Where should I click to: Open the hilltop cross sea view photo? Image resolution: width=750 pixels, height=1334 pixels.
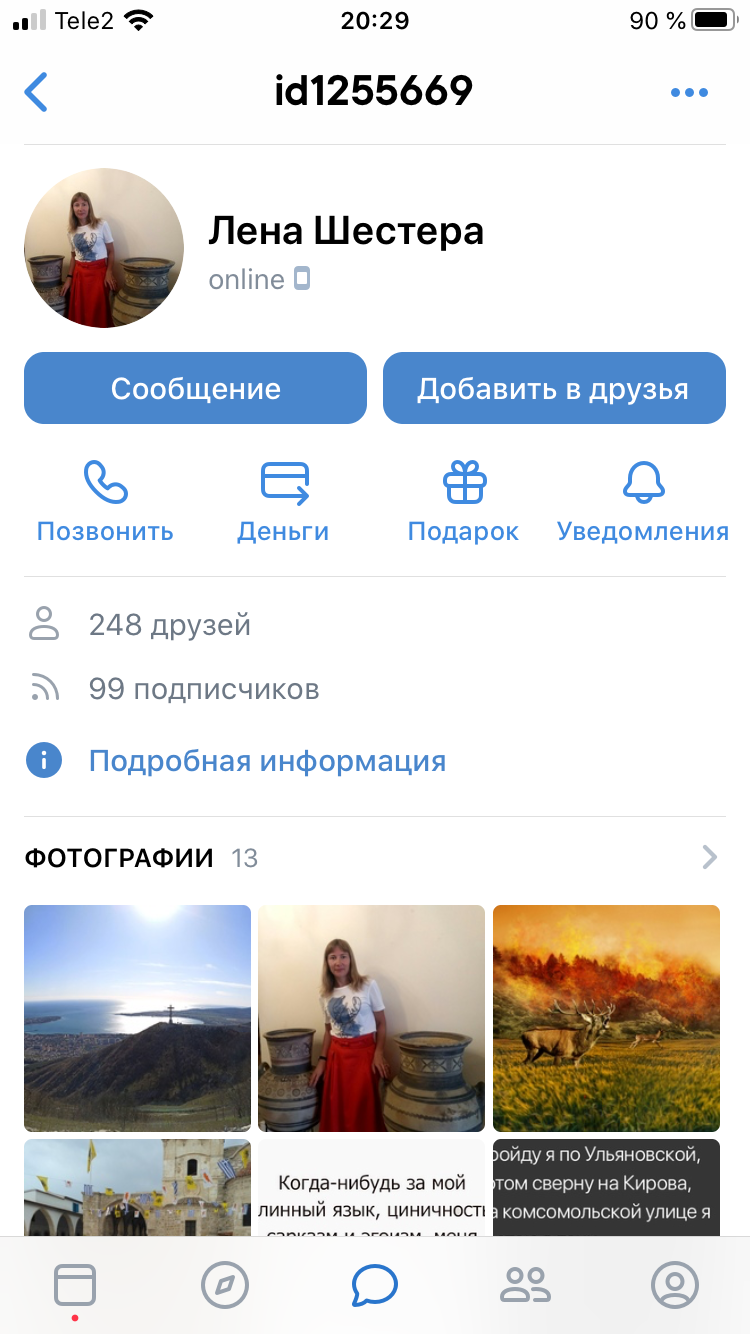click(x=137, y=1018)
